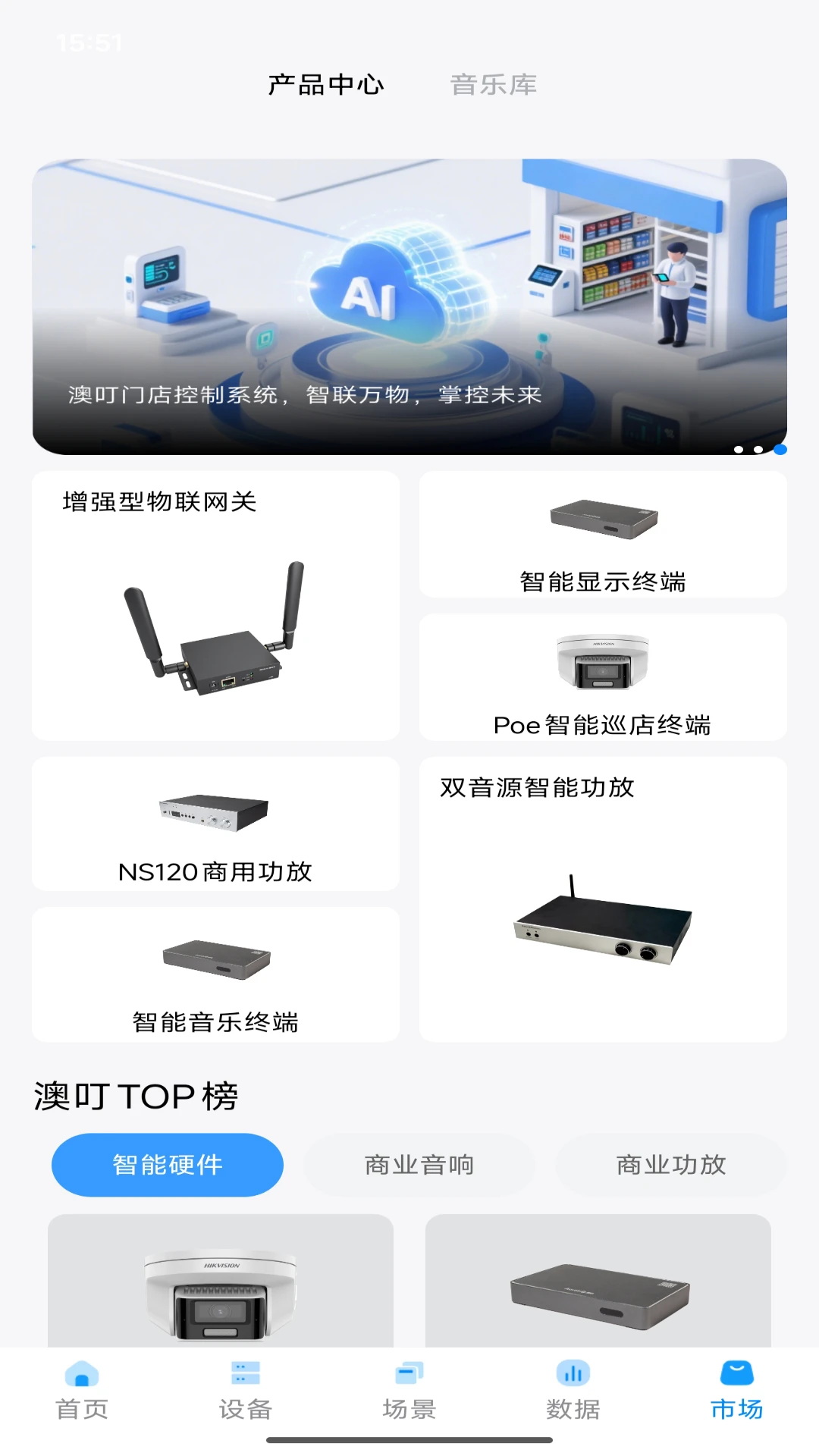Switch to the 数据 tab
The width and height of the screenshot is (819, 1456).
[573, 1391]
